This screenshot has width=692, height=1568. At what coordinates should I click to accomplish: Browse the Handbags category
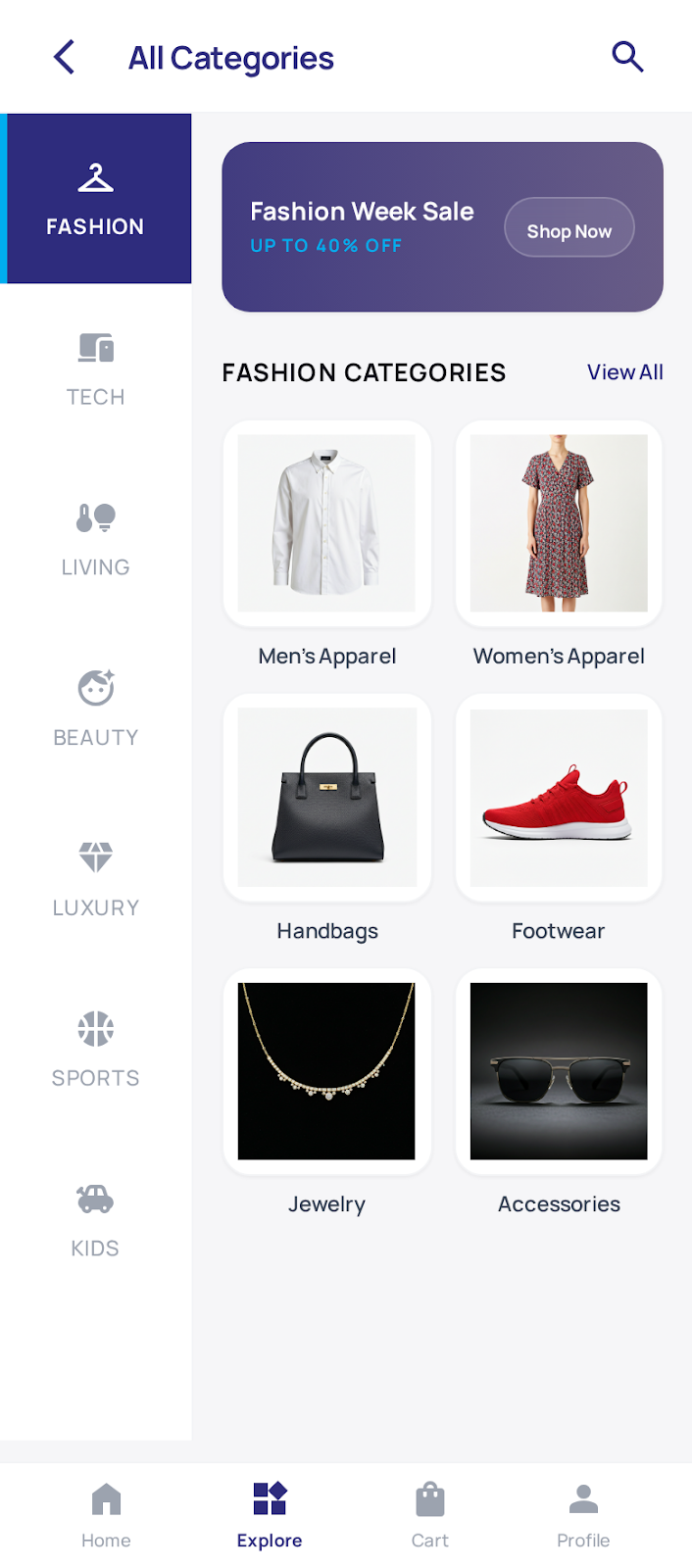click(326, 798)
